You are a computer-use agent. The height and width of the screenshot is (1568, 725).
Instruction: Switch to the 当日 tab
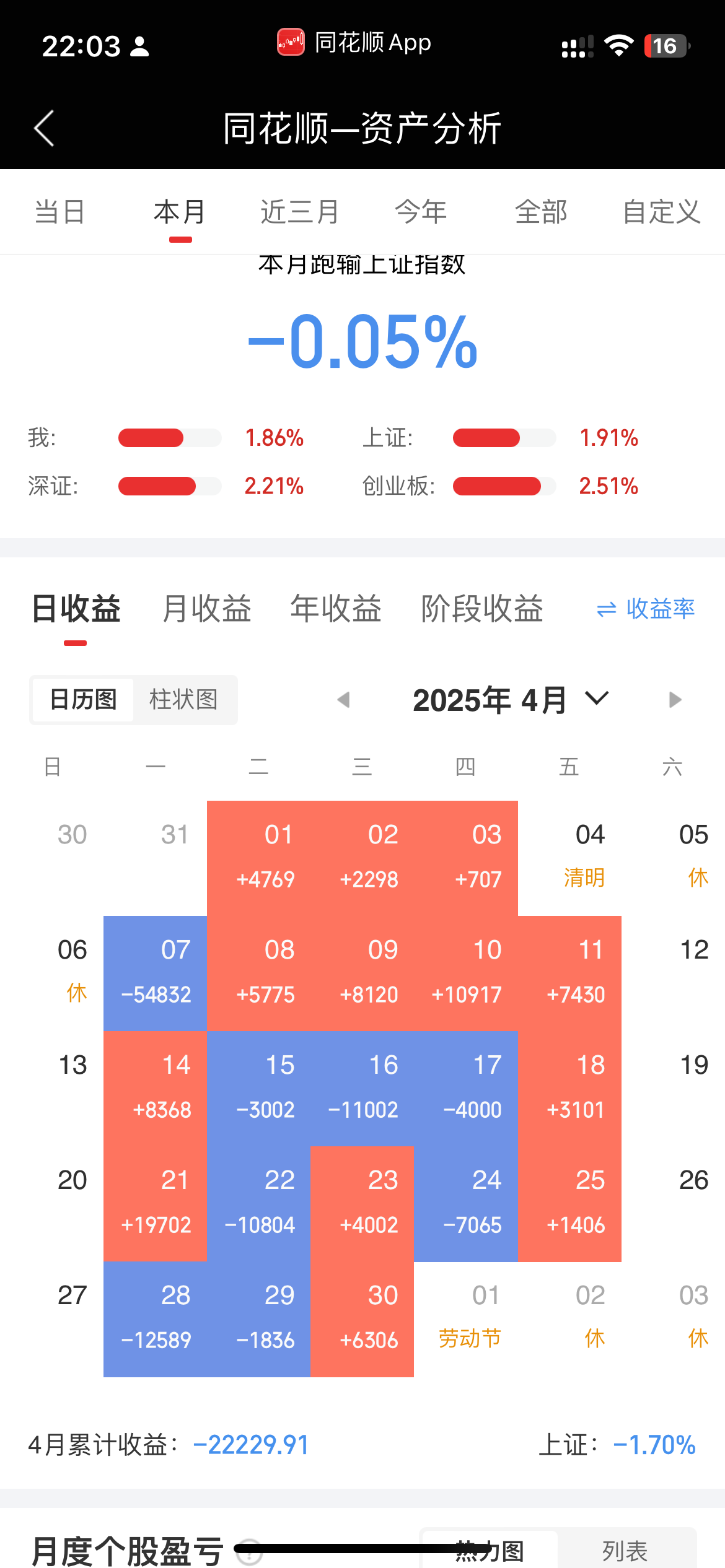pos(59,212)
